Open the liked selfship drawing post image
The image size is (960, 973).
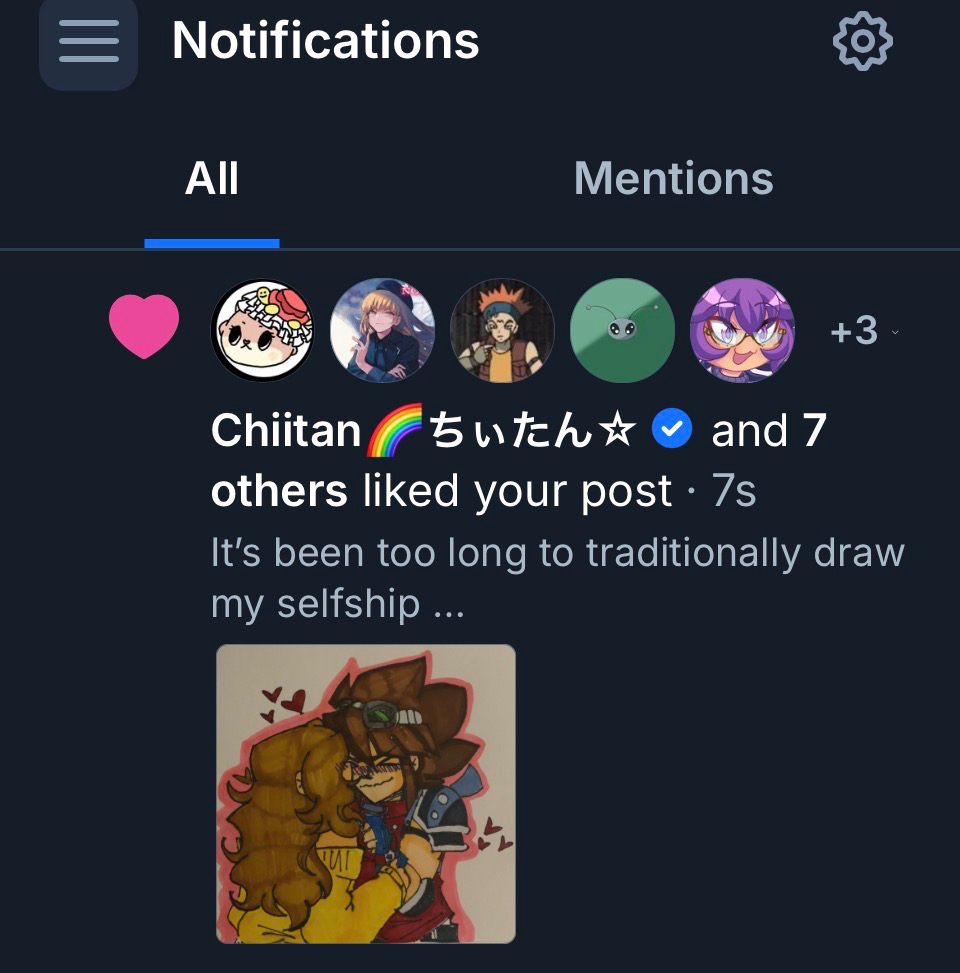point(366,793)
